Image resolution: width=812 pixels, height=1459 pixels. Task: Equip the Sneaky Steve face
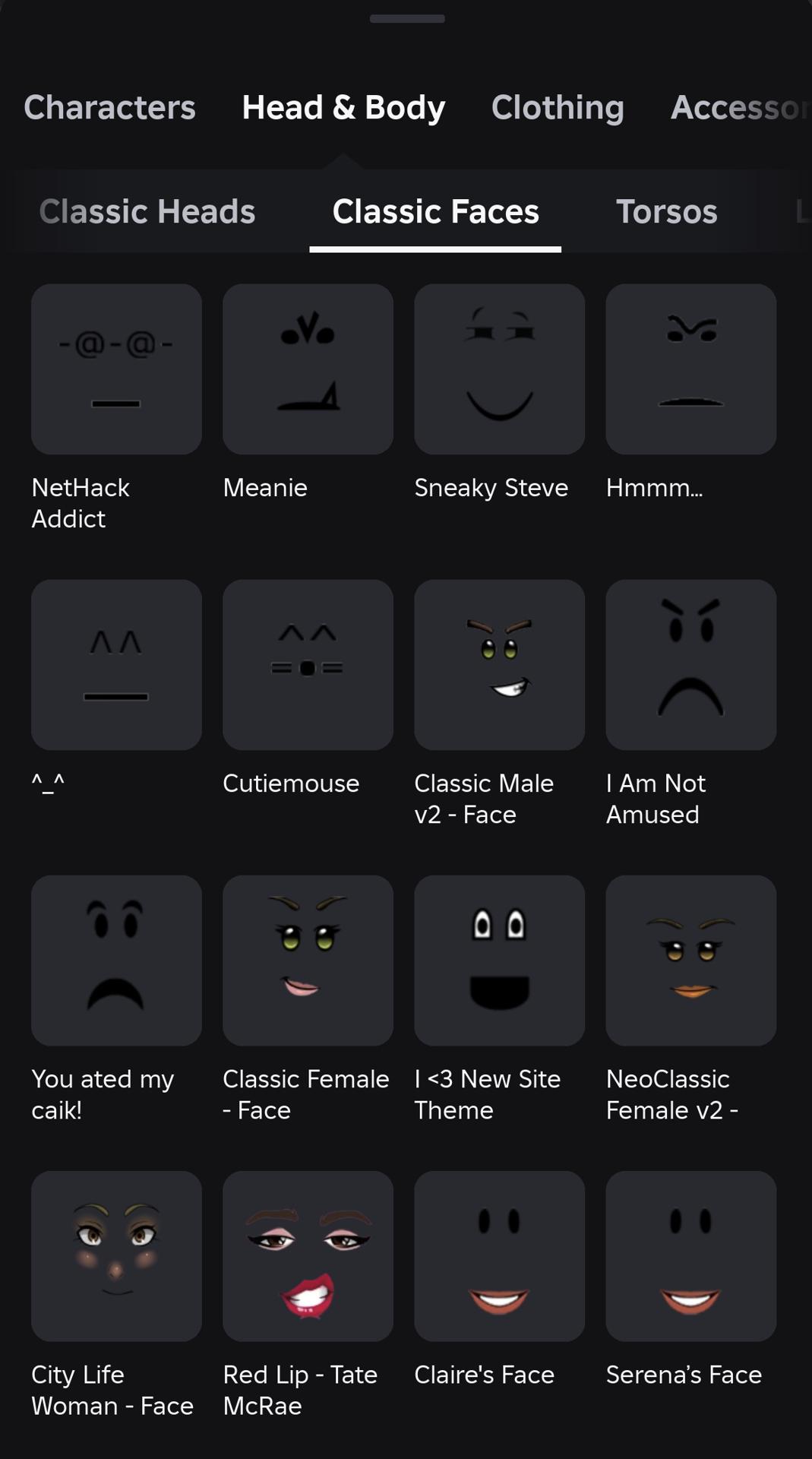point(499,369)
